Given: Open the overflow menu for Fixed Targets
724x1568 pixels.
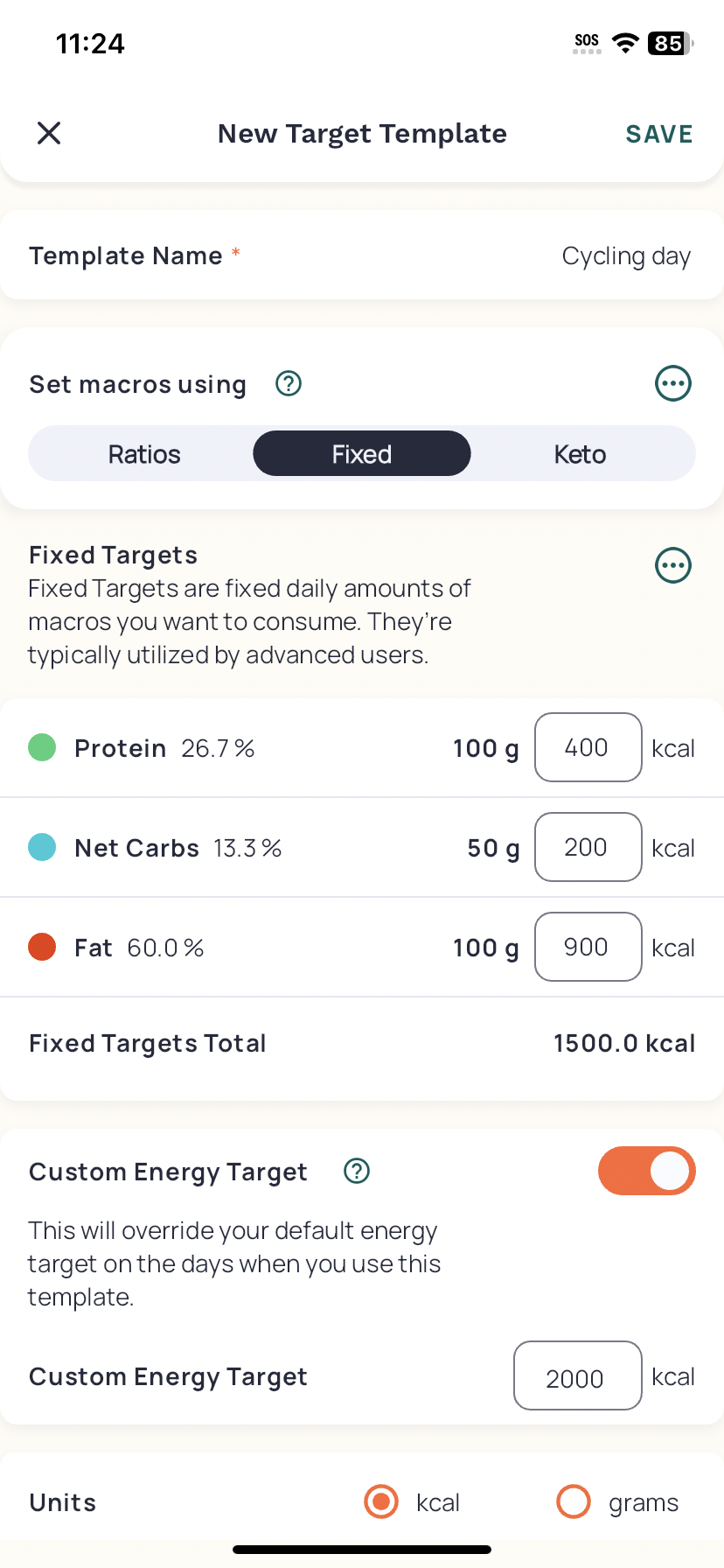Looking at the screenshot, I should tap(672, 565).
